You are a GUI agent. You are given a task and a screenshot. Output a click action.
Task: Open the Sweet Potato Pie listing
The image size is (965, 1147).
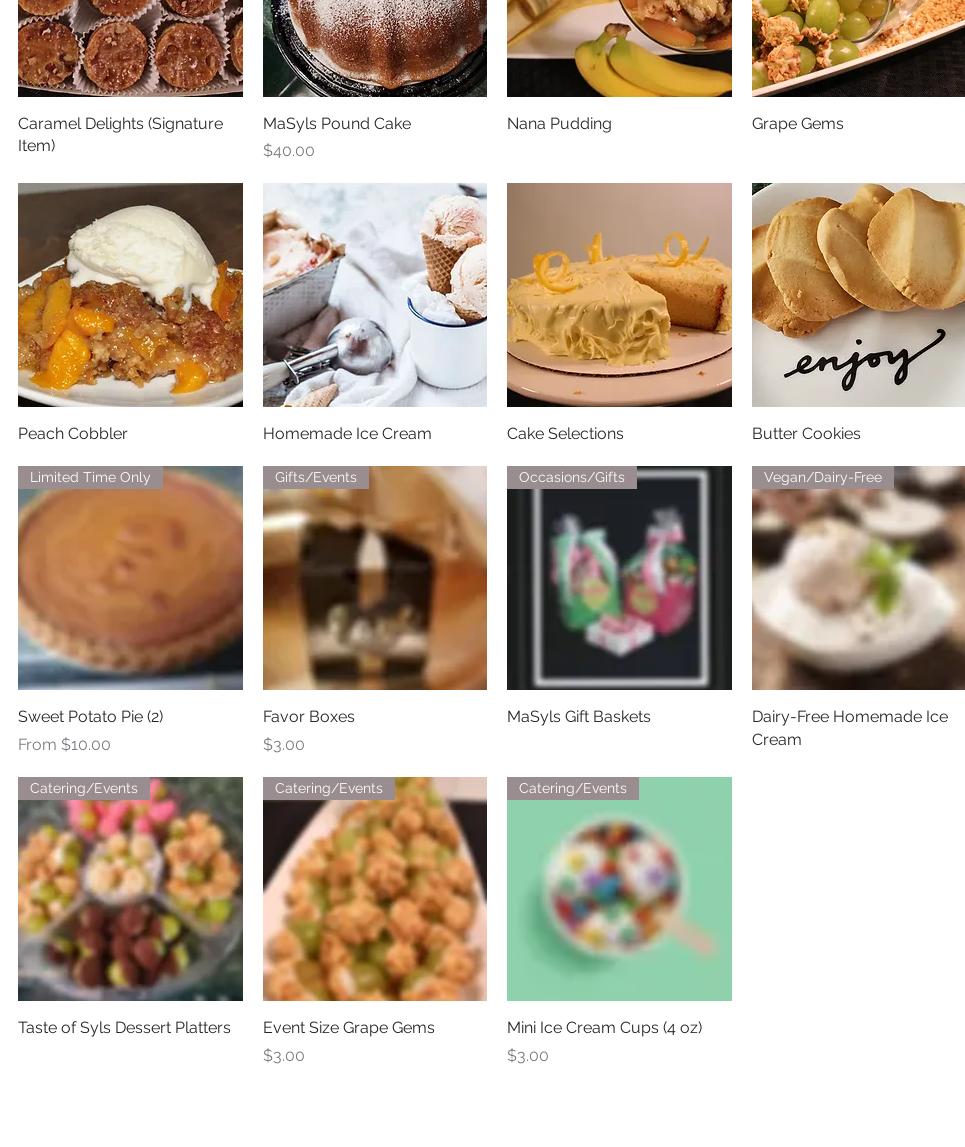point(90,716)
